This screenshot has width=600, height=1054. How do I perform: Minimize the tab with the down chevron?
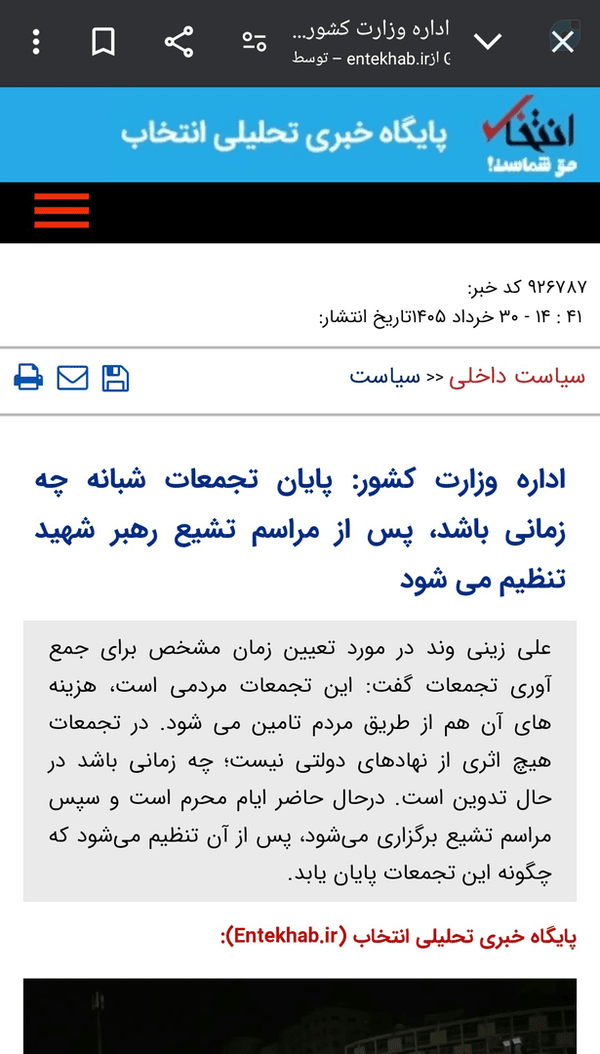488,42
